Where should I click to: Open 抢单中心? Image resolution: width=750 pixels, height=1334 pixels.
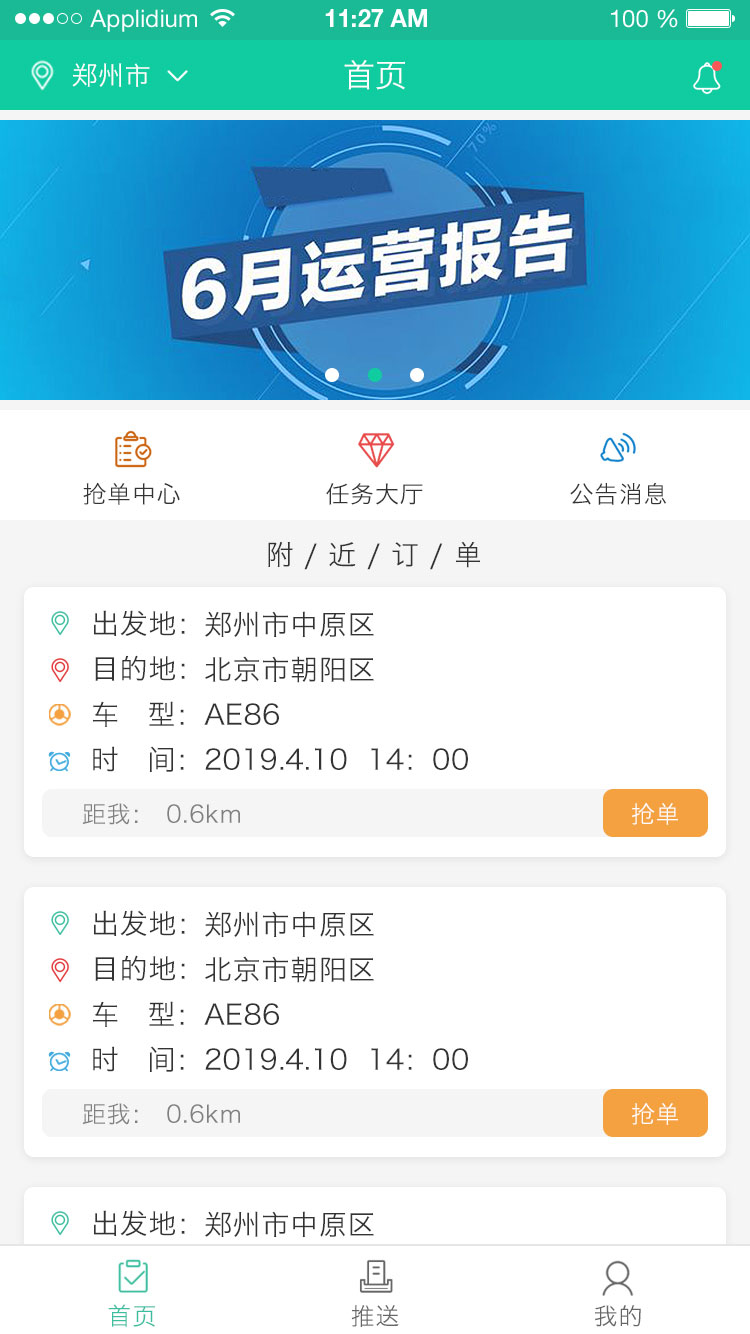tap(132, 467)
